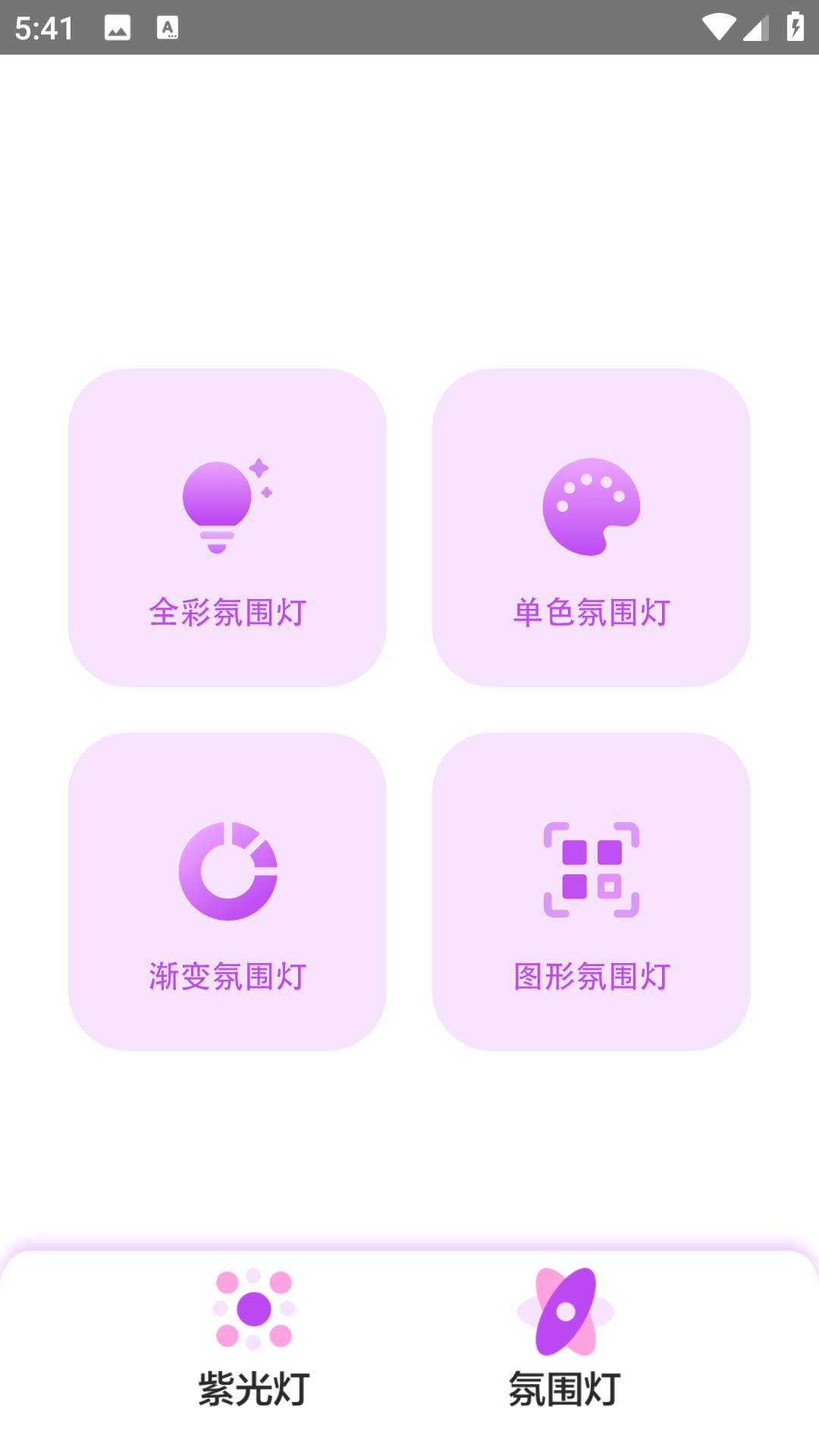
Task: Choose the 图形氛围灯 card
Action: 591,892
